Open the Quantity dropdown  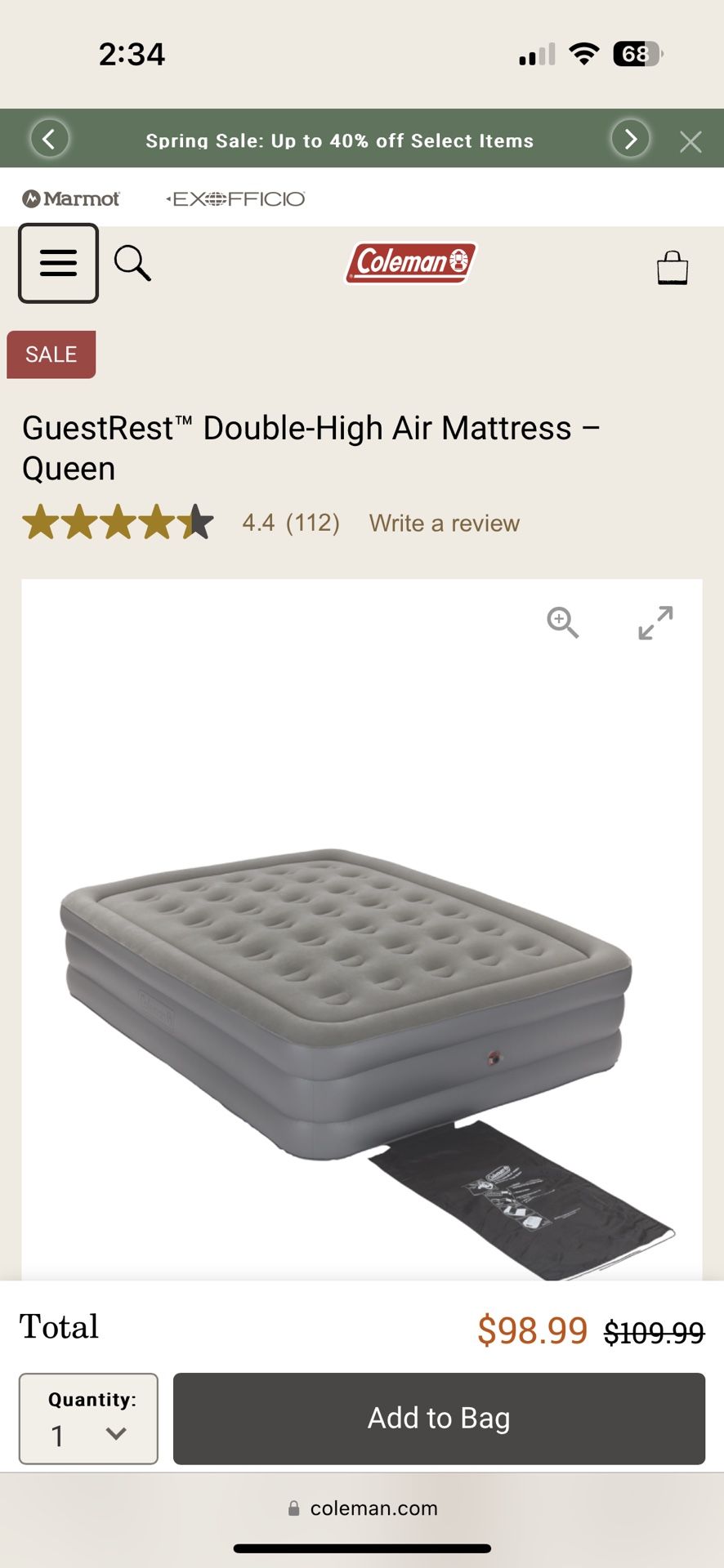88,1419
